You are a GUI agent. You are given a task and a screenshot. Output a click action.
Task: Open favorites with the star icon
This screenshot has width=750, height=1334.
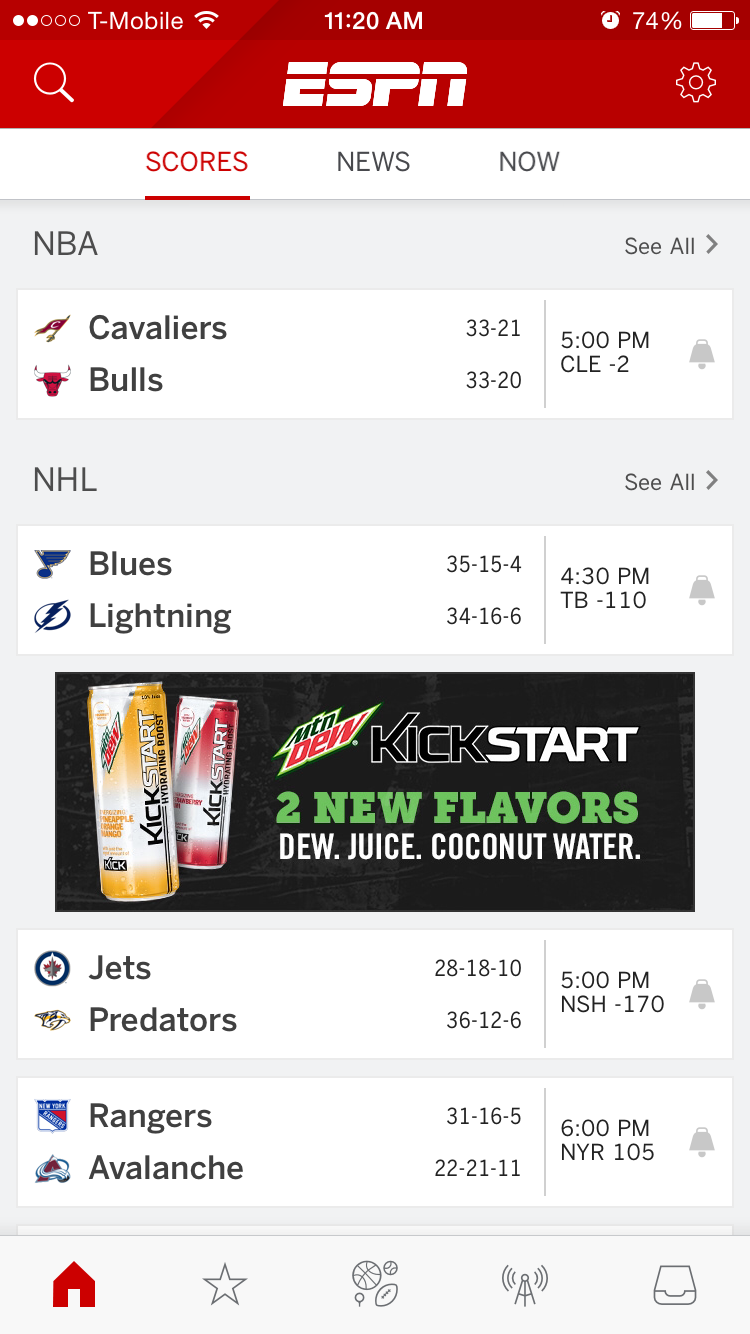[225, 1285]
